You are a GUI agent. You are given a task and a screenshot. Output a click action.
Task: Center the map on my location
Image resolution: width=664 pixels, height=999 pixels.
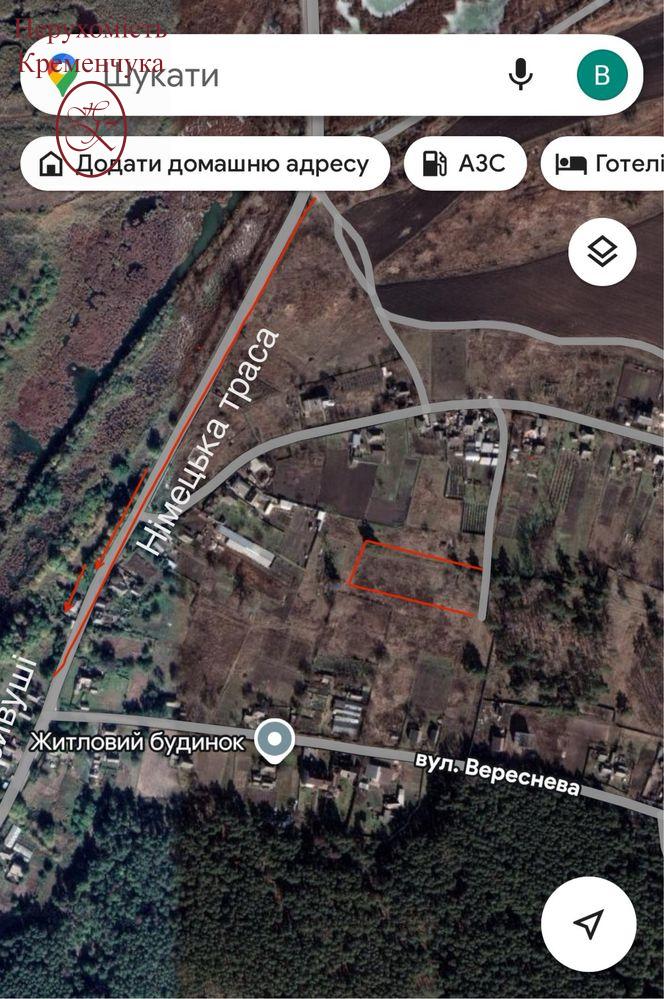pos(590,924)
